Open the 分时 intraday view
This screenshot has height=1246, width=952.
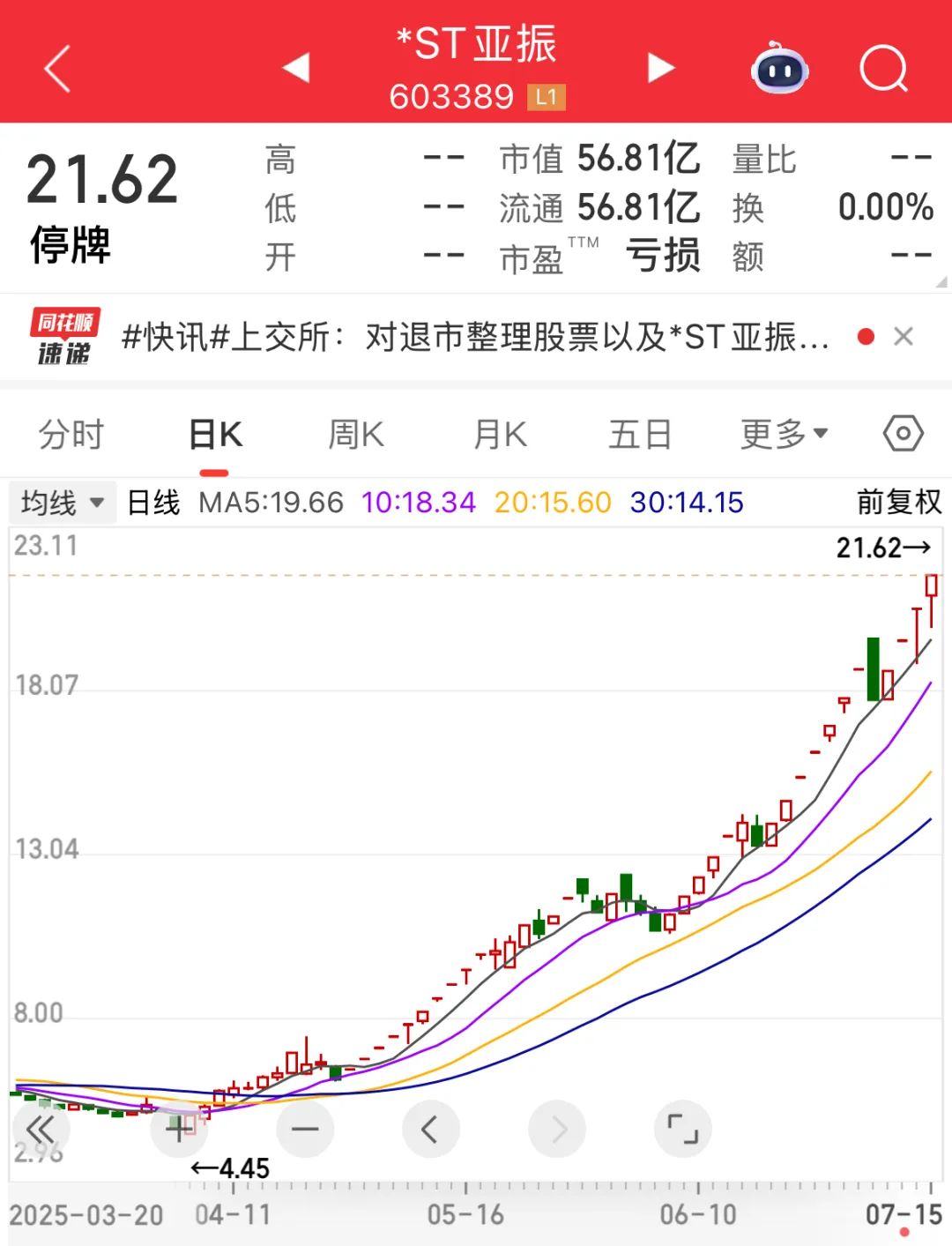click(x=71, y=434)
